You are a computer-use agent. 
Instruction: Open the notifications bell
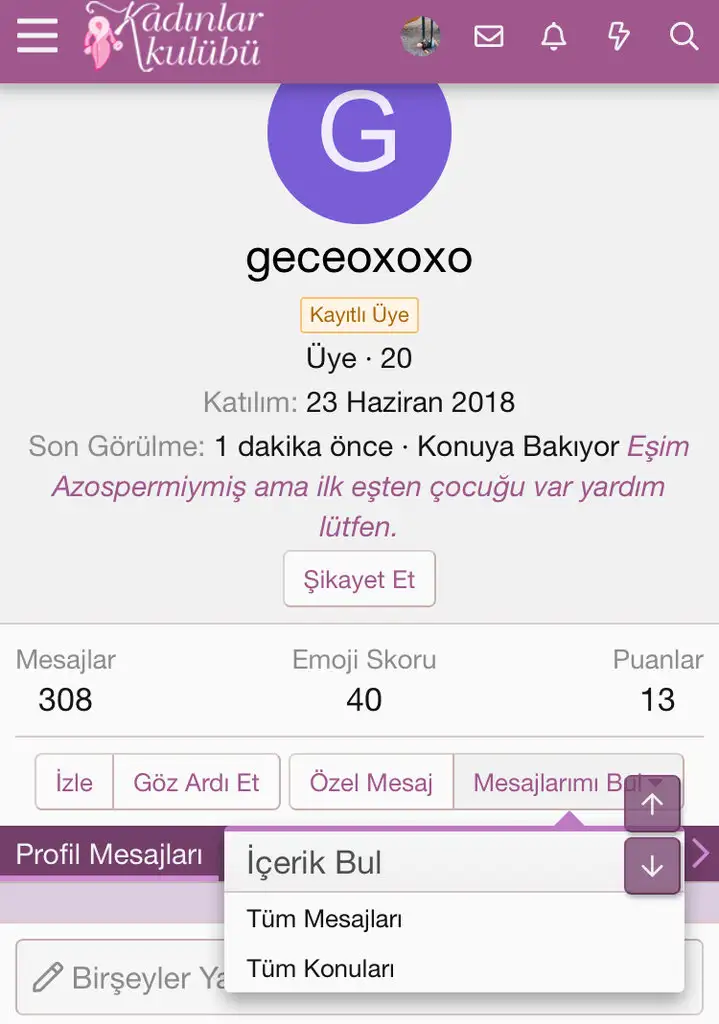(553, 37)
